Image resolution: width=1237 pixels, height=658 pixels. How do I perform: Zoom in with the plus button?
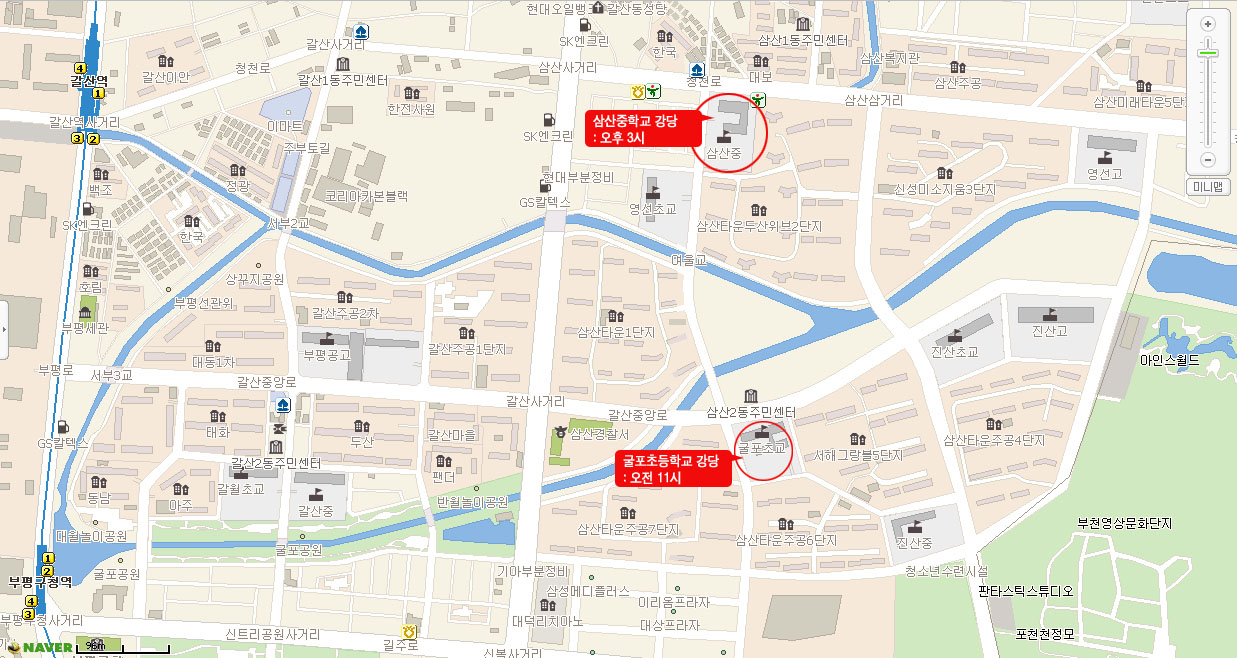tap(1208, 24)
